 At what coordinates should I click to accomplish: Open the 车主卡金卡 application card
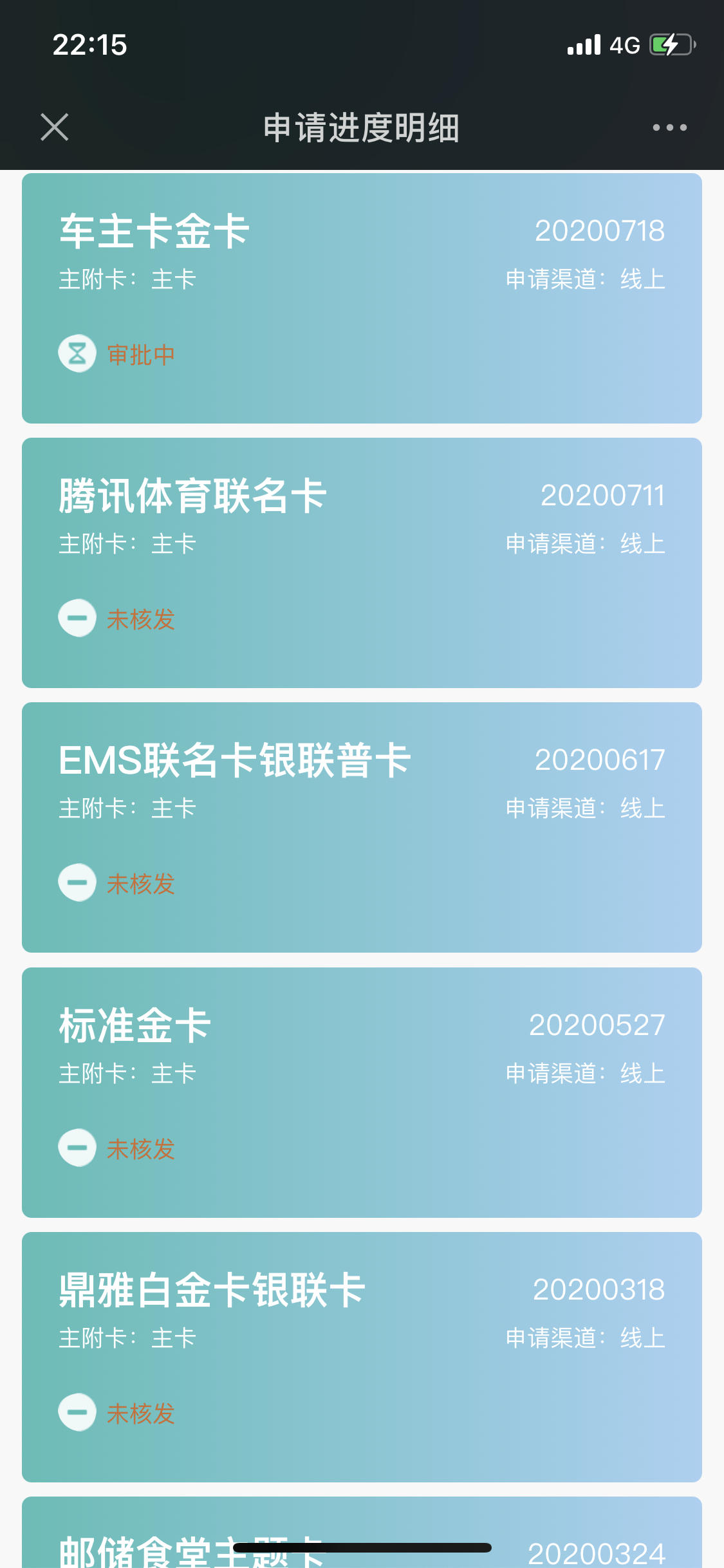tap(362, 298)
